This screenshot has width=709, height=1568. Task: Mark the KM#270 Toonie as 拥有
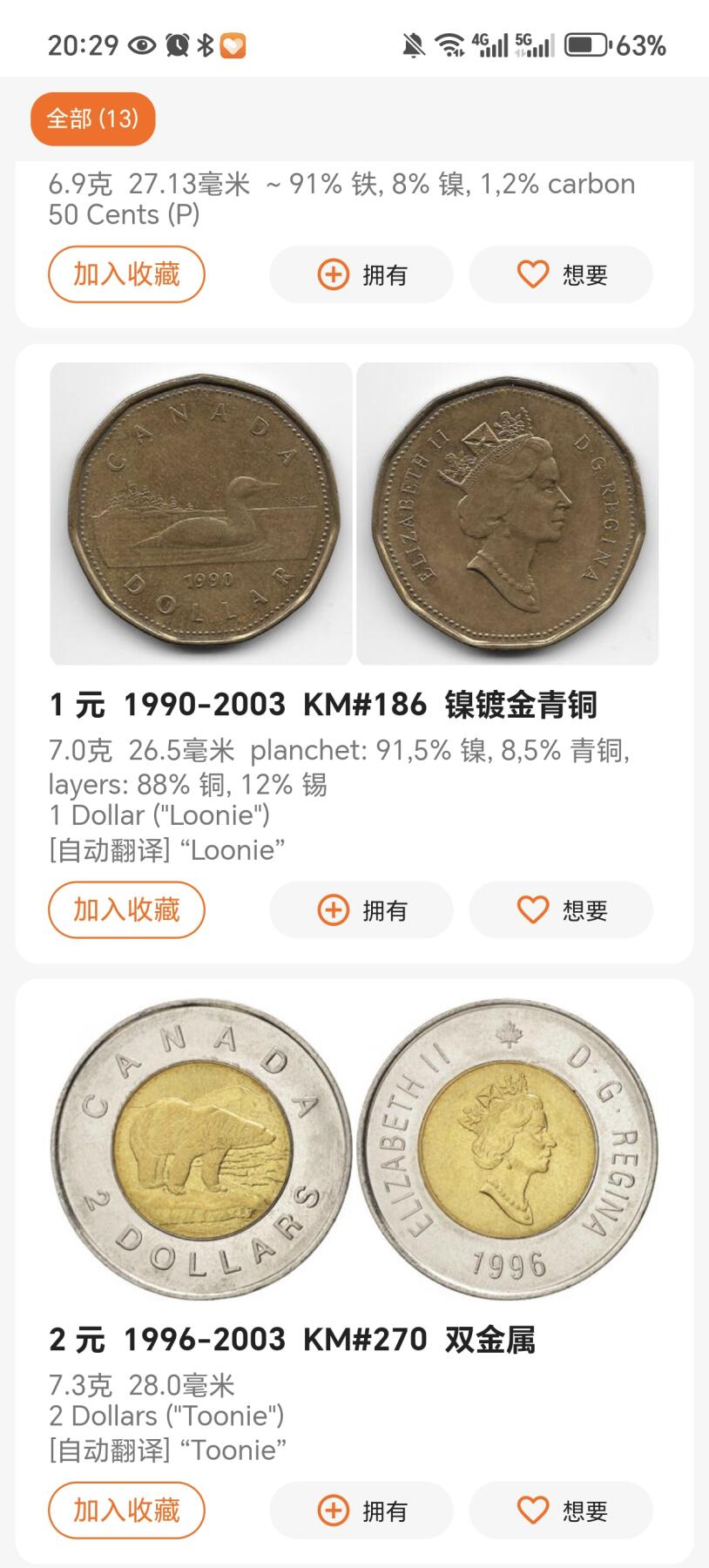point(361,1511)
